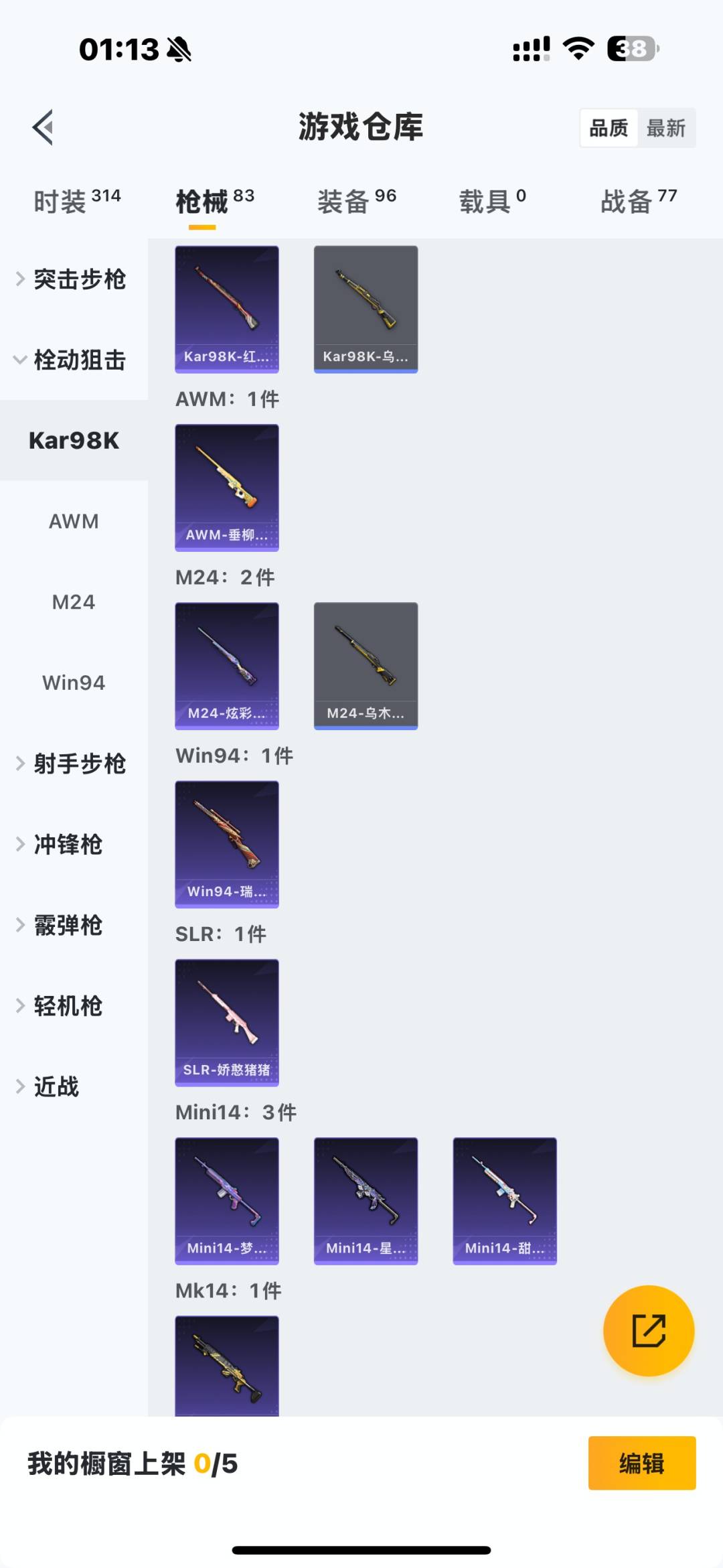This screenshot has width=723, height=1568.
Task: Go back from the 游戏仓库 page
Action: point(44,127)
